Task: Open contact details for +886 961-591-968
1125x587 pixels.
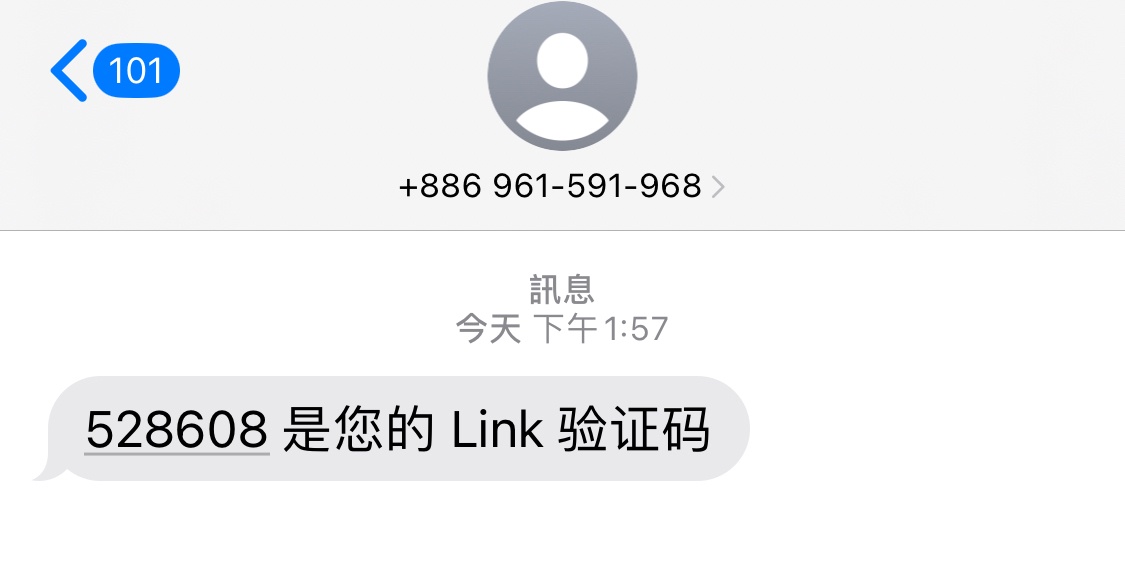Action: (561, 186)
